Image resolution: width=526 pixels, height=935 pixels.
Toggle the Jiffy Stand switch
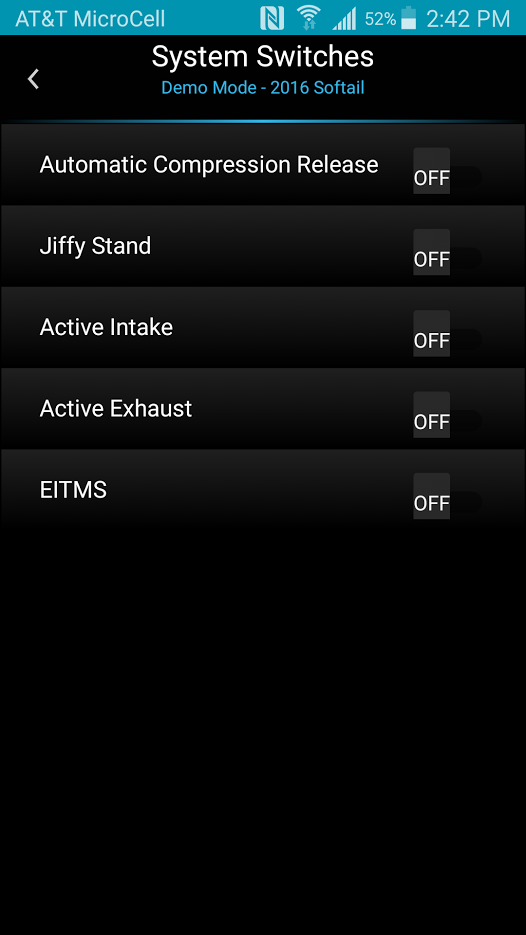click(x=447, y=252)
